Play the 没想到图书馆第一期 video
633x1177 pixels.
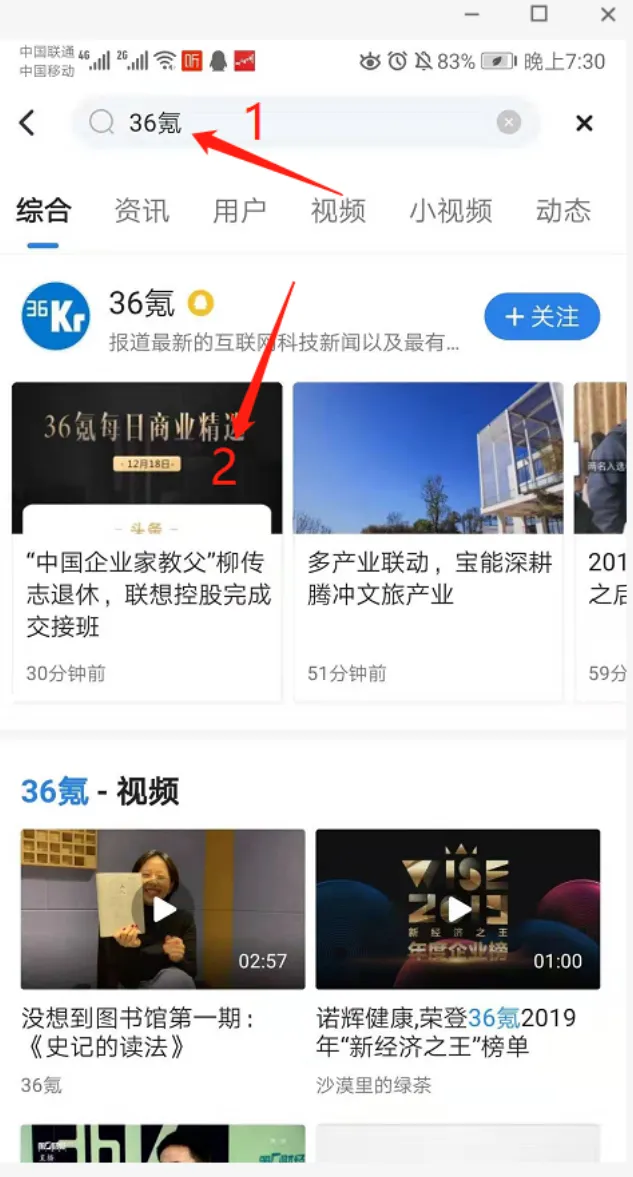(x=163, y=909)
